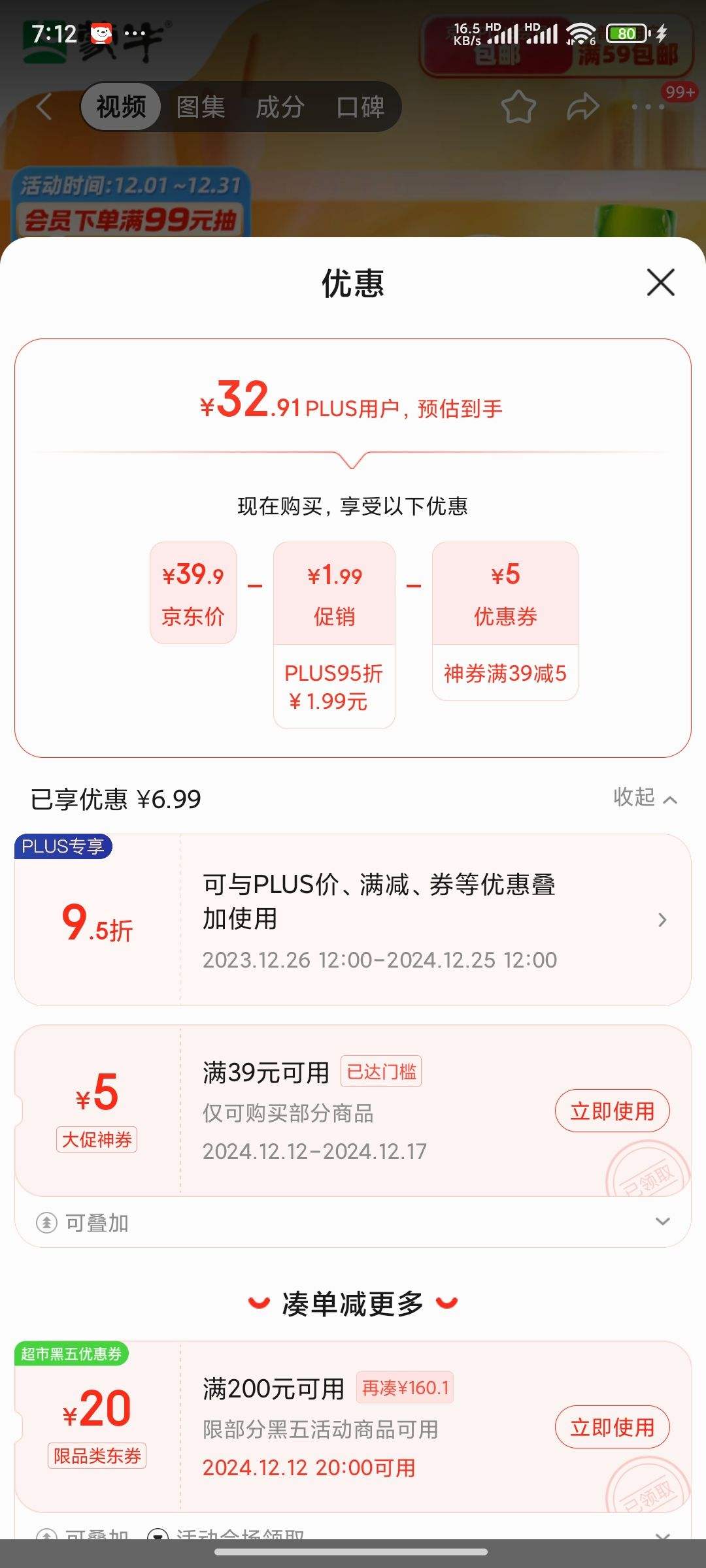Switch to the 口碑 tab
Viewport: 706px width, 1568px height.
click(x=361, y=106)
